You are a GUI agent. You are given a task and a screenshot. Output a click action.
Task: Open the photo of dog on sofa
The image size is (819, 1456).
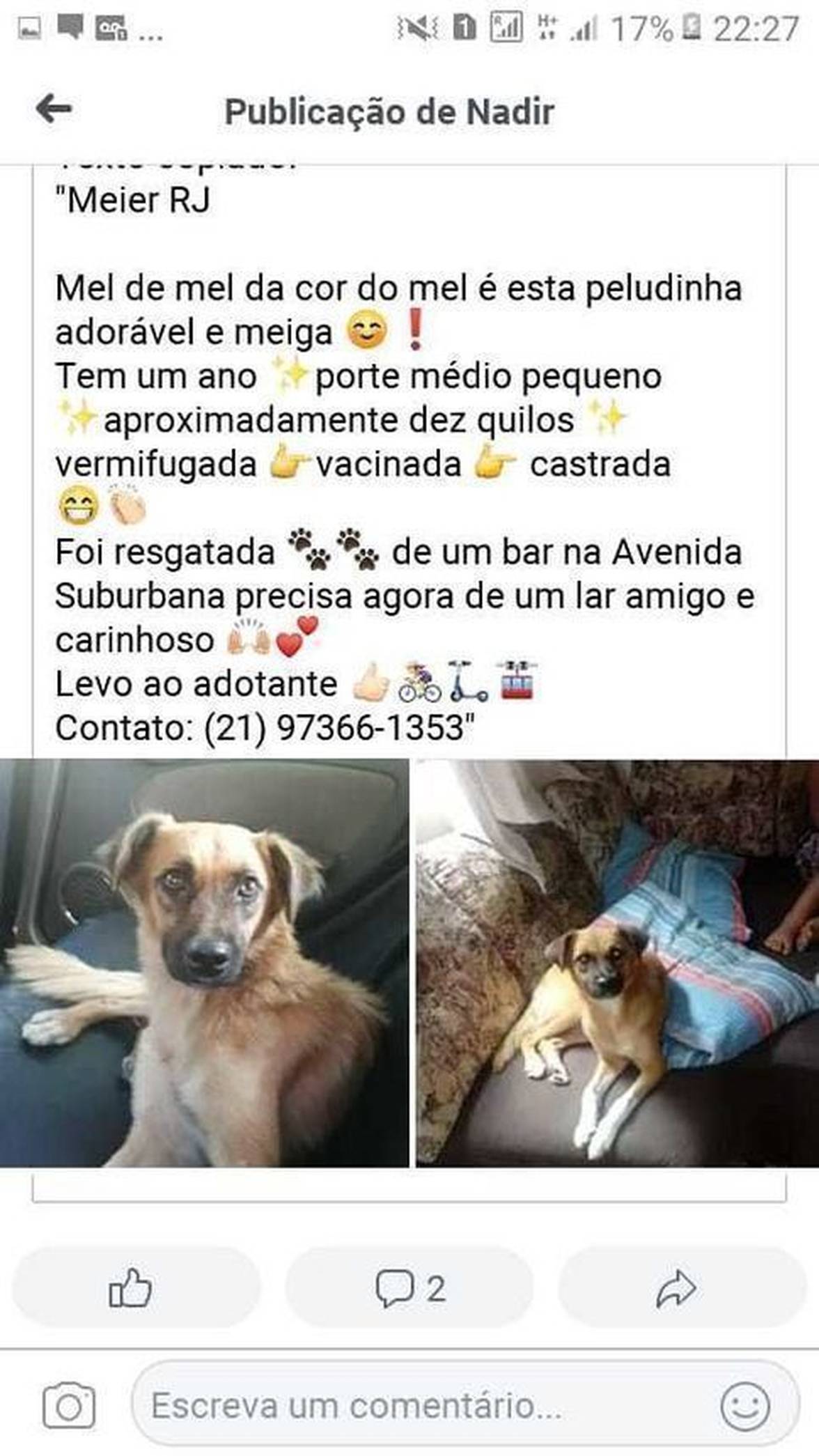pyautogui.click(x=617, y=963)
